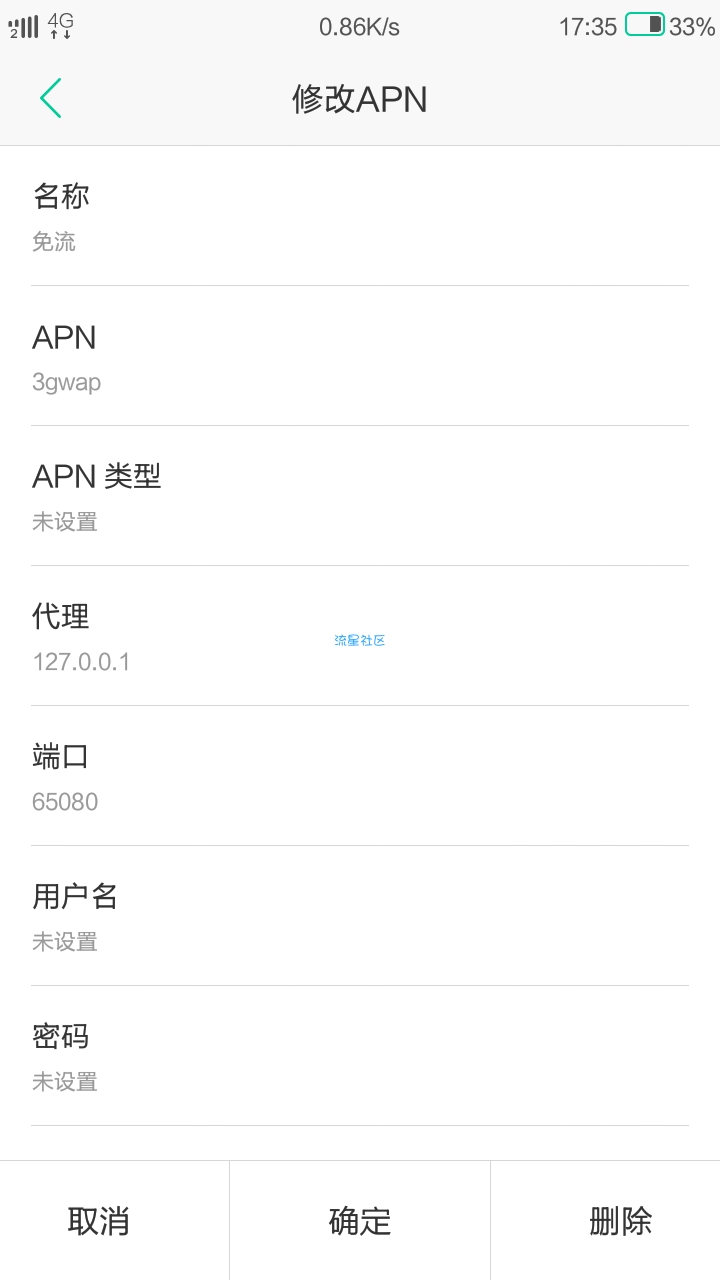Open the APN setting showing 3gwap
This screenshot has height=1280, width=720.
click(x=360, y=356)
